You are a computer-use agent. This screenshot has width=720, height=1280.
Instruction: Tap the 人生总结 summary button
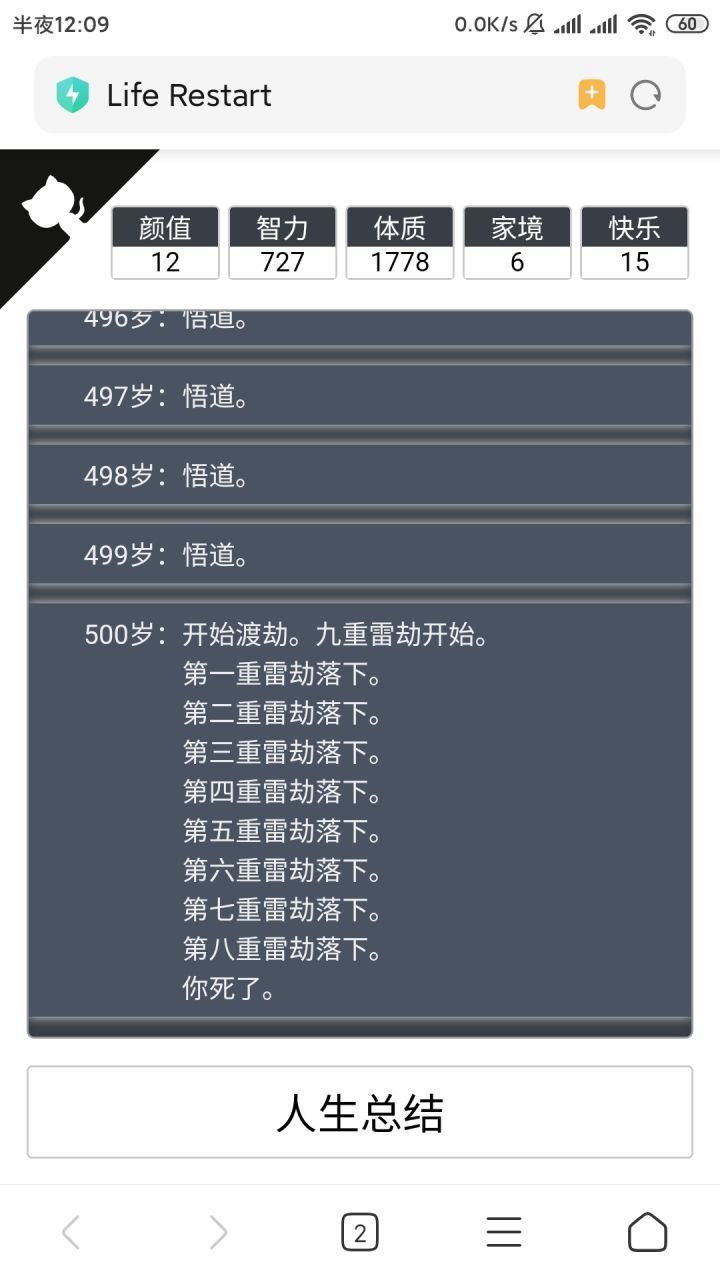click(x=360, y=1112)
